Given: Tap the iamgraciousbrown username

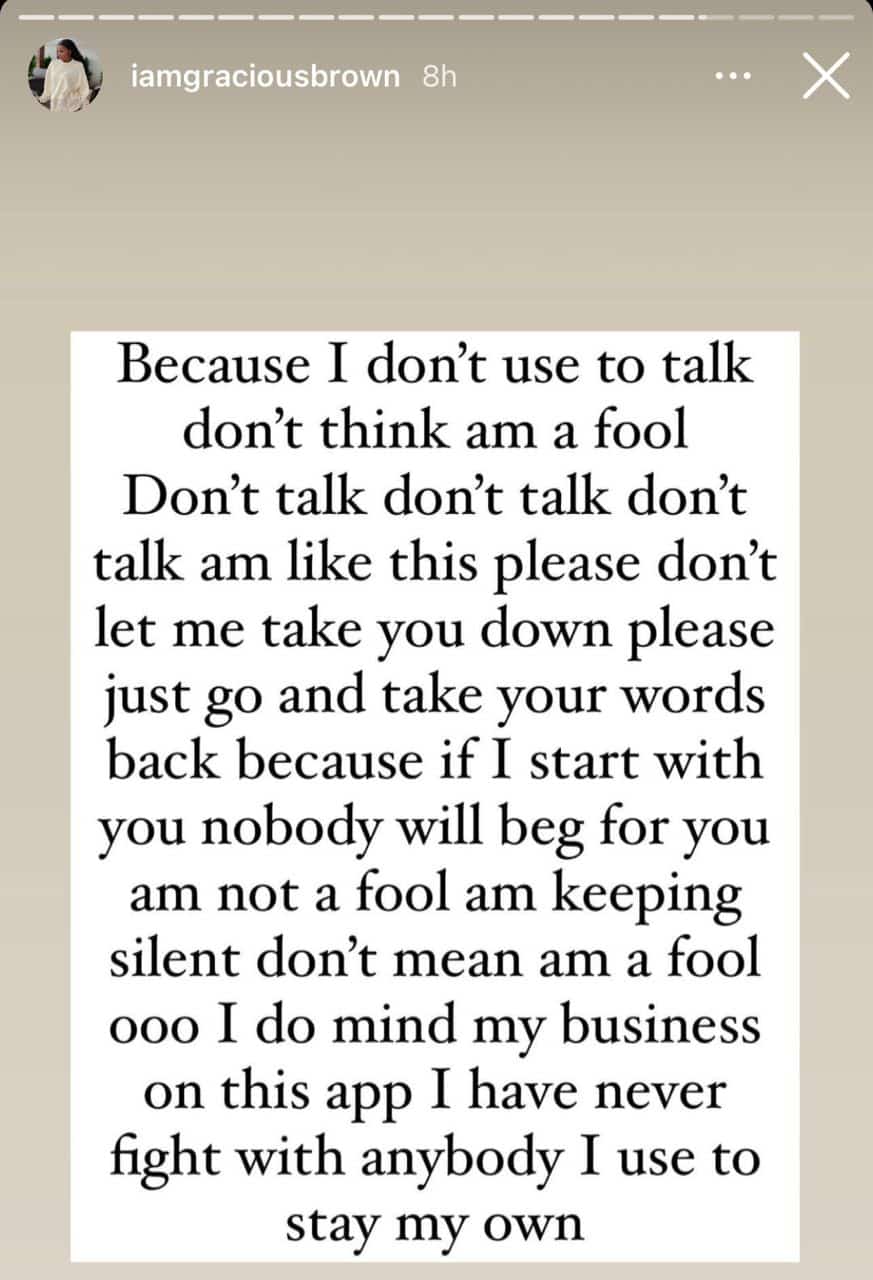Looking at the screenshot, I should pyautogui.click(x=265, y=77).
